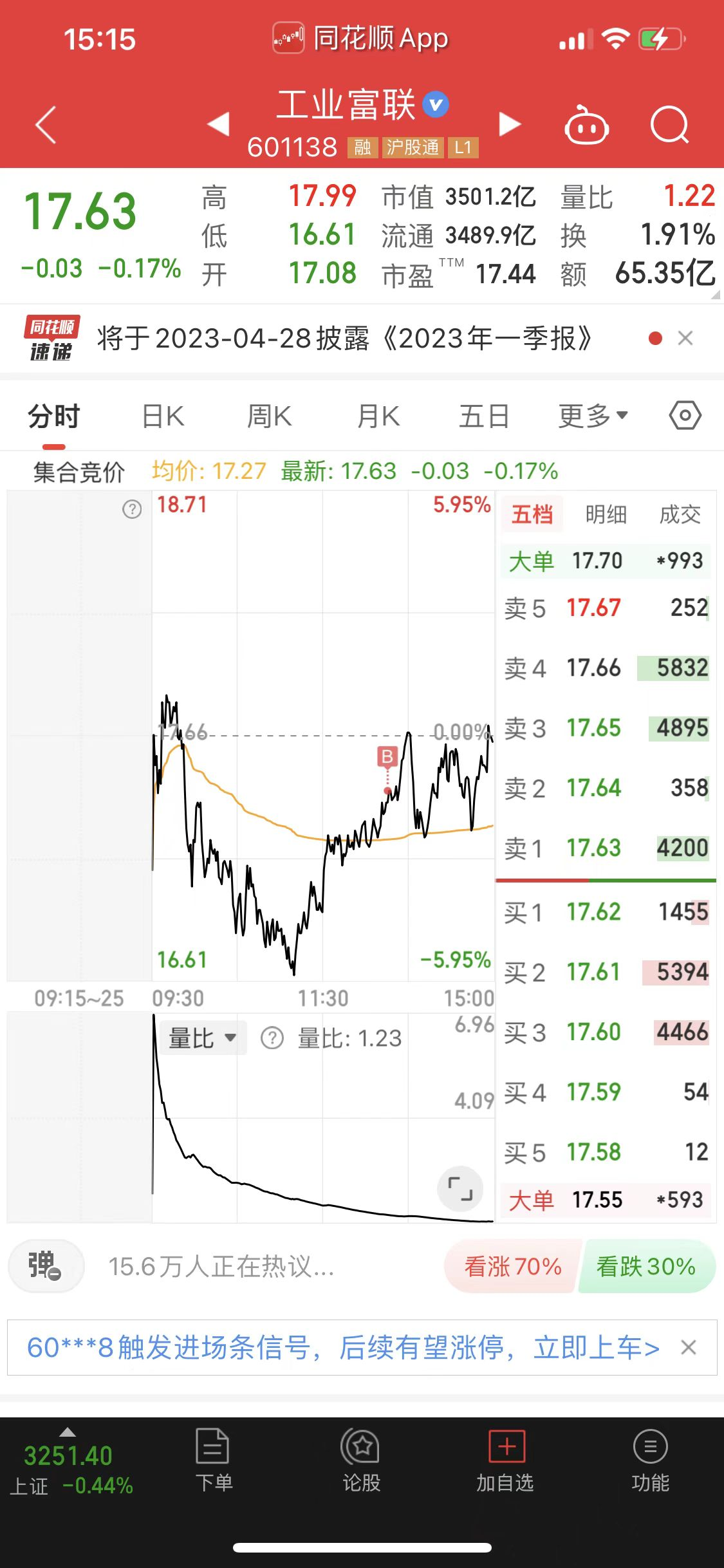Image resolution: width=724 pixels, height=1568 pixels.
Task: Switch to the 日K chart tab
Action: click(163, 416)
